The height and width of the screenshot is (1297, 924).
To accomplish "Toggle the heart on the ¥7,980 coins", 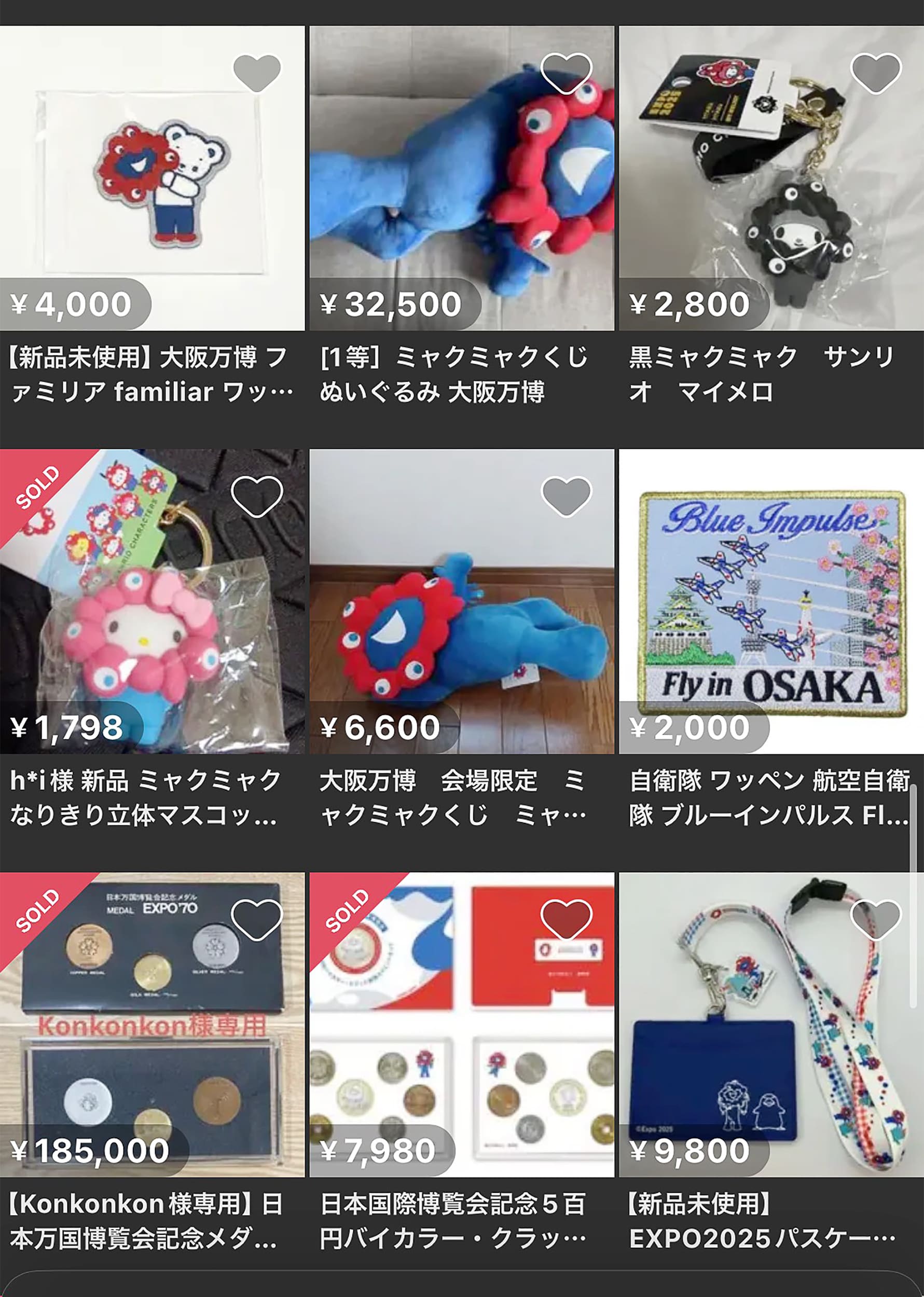I will click(x=566, y=920).
